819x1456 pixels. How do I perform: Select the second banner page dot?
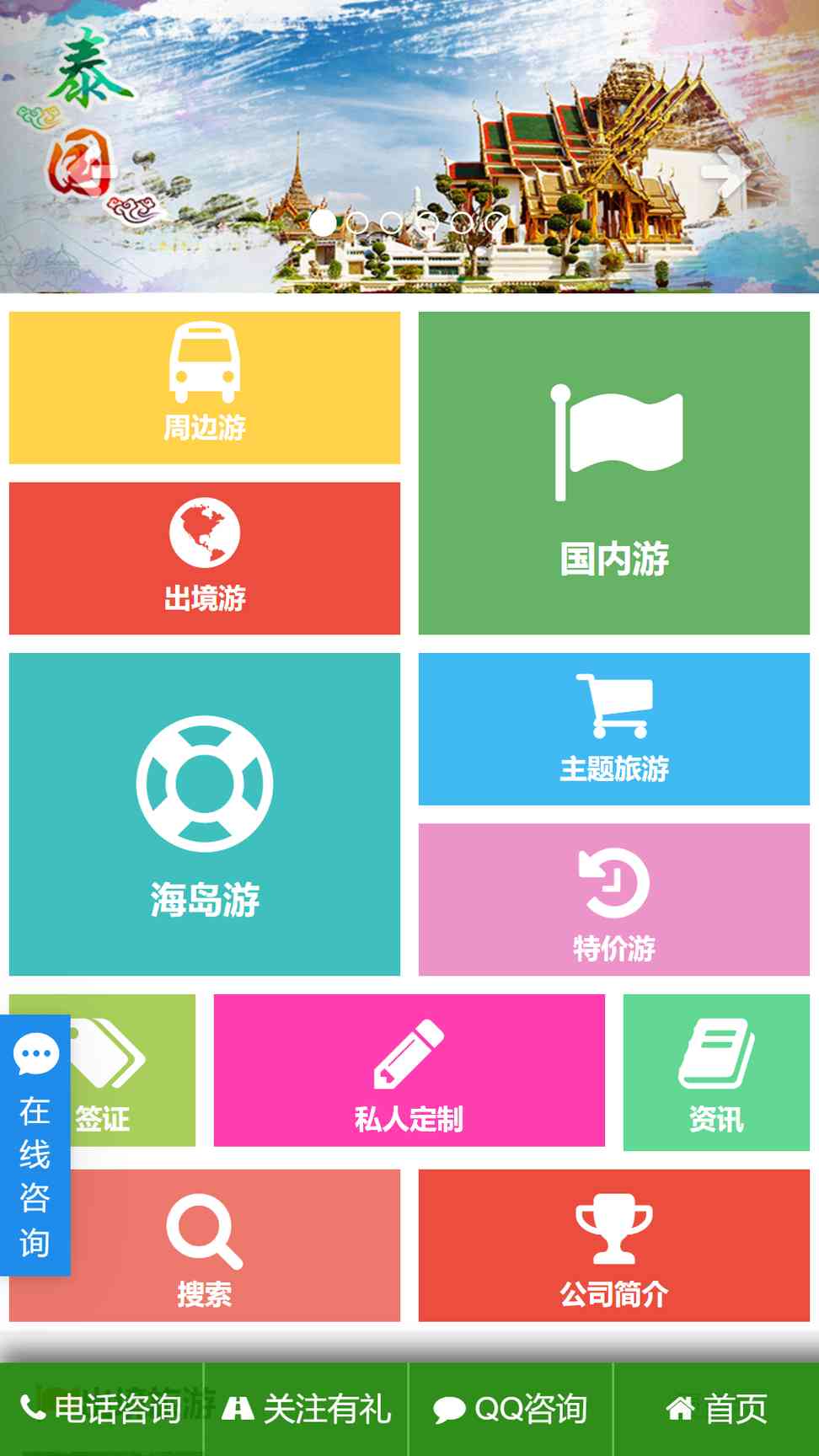point(357,223)
